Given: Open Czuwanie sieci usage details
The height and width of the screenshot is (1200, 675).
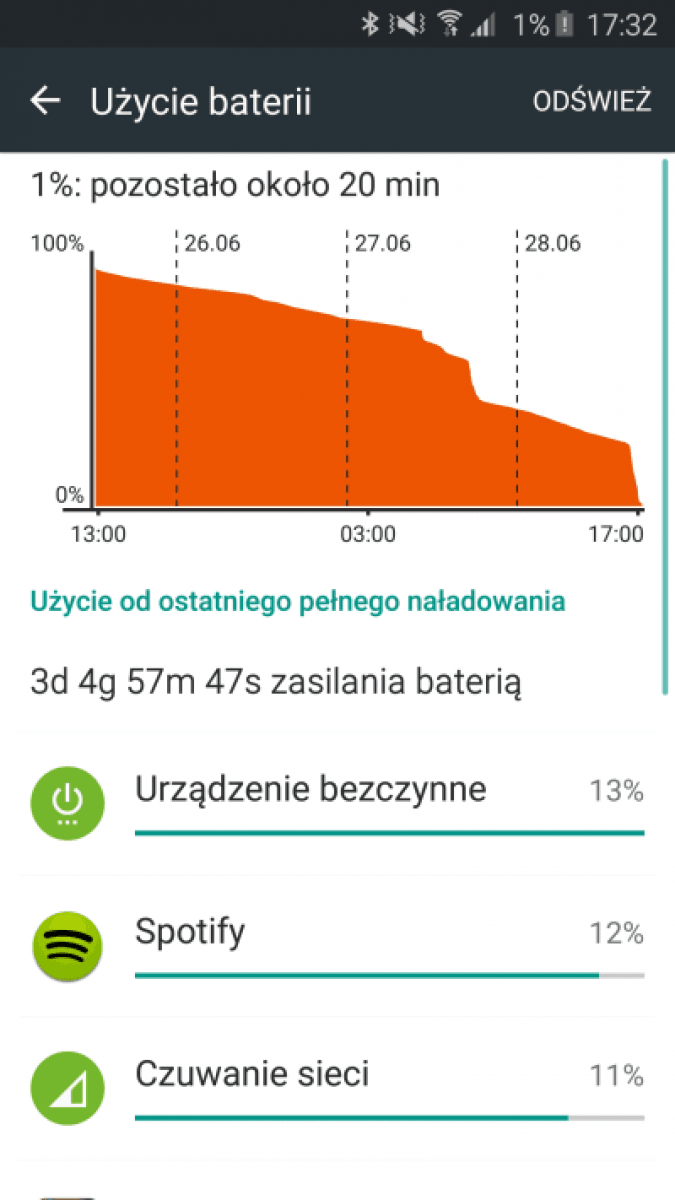Looking at the screenshot, I should [337, 1089].
